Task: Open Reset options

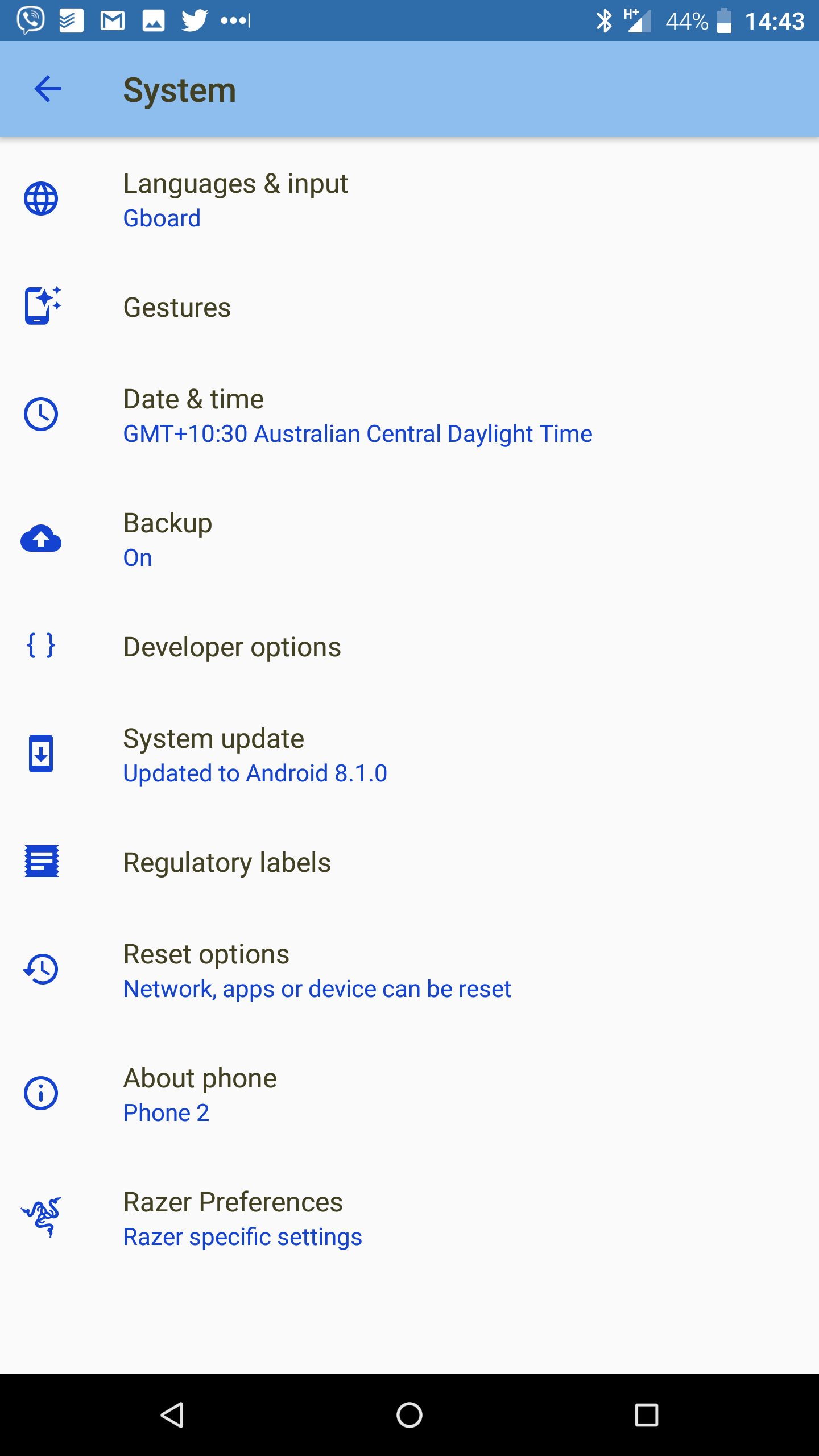Action: tap(409, 970)
